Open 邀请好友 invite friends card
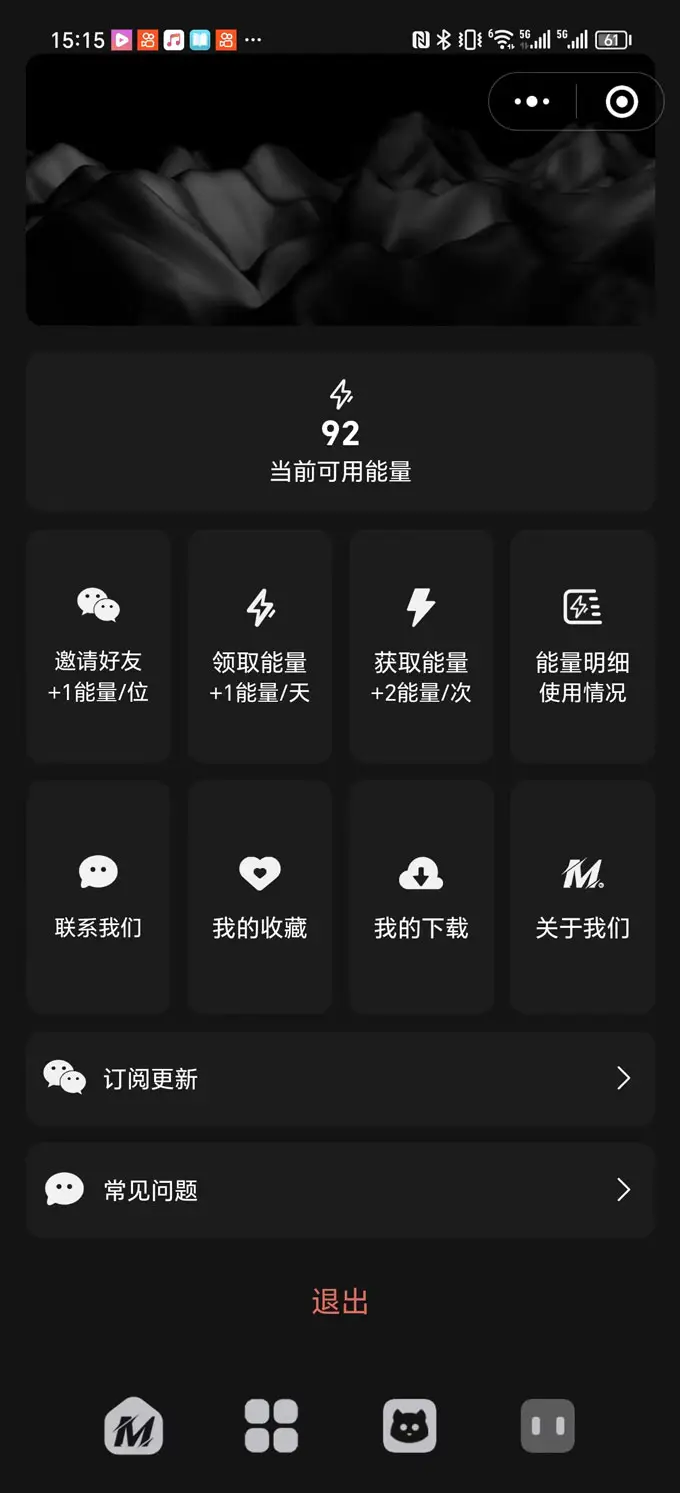 pyautogui.click(x=98, y=646)
